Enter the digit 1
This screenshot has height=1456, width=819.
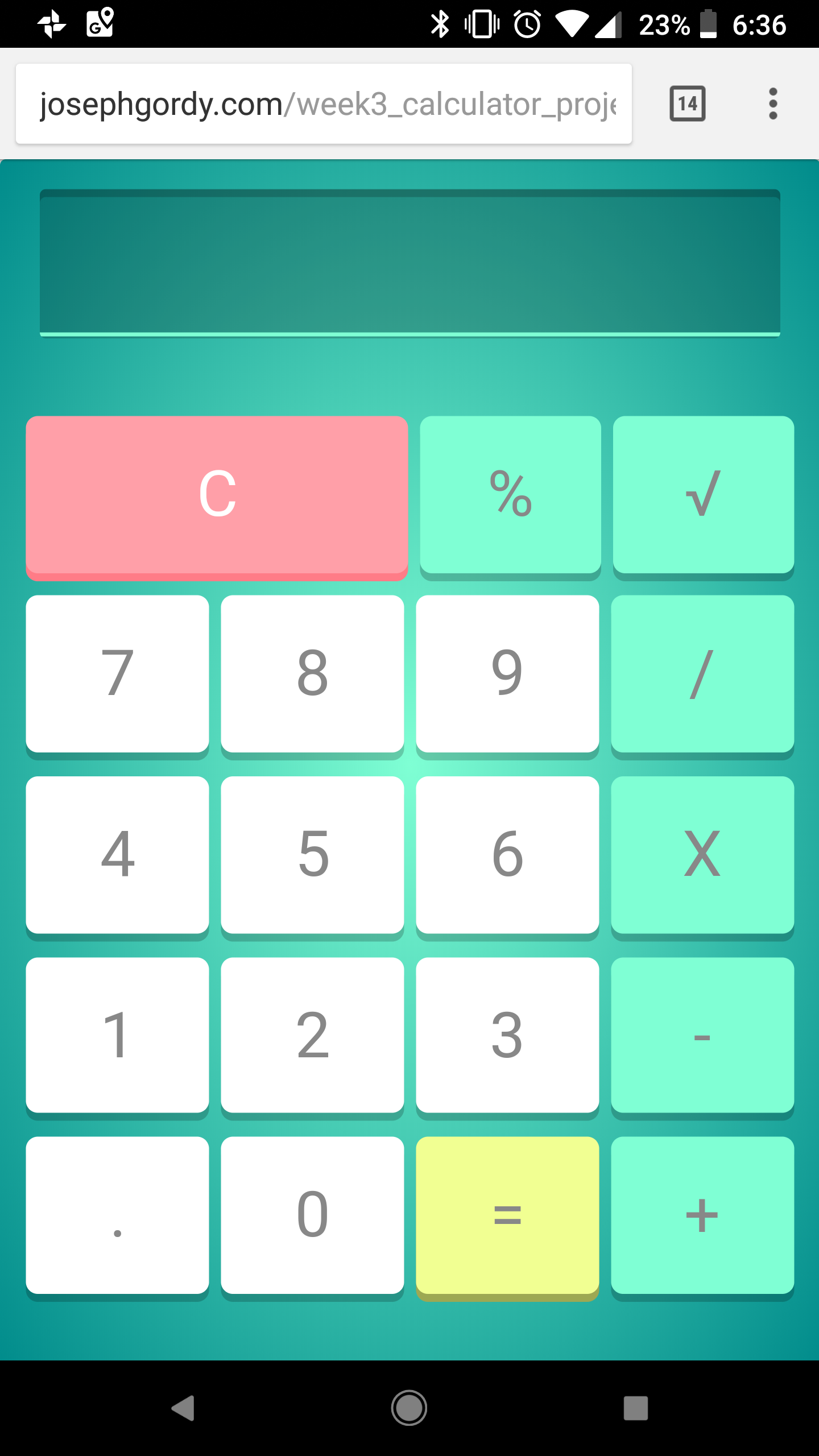[x=117, y=1039]
